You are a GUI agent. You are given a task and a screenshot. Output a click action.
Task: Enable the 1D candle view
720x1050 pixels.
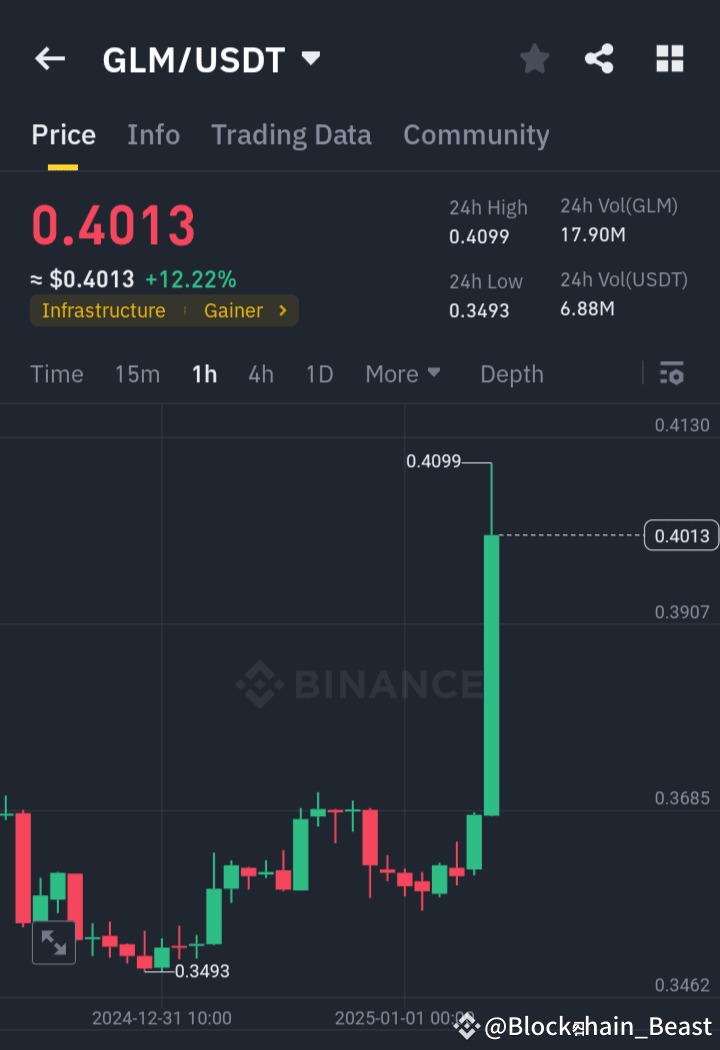318,373
